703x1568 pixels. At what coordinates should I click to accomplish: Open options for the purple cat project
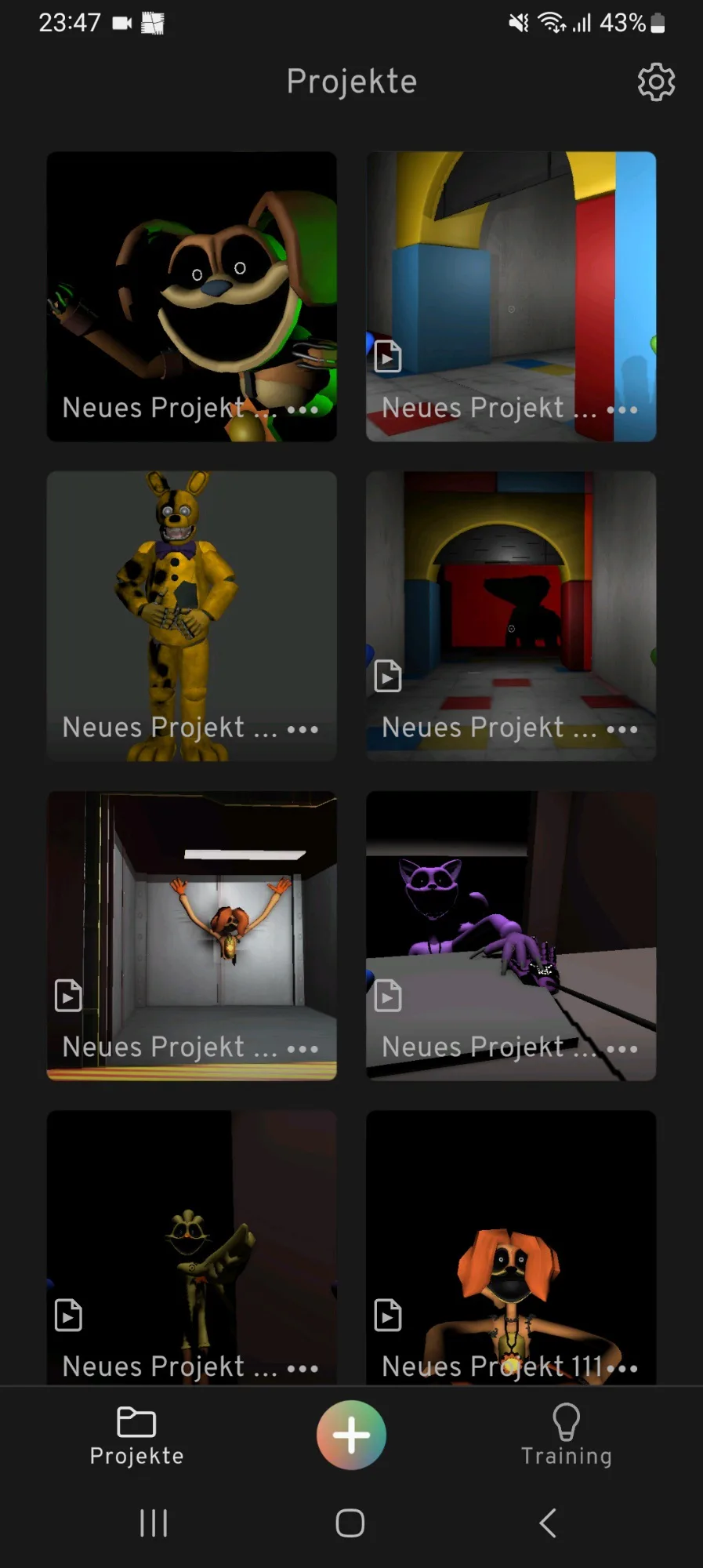[622, 1048]
